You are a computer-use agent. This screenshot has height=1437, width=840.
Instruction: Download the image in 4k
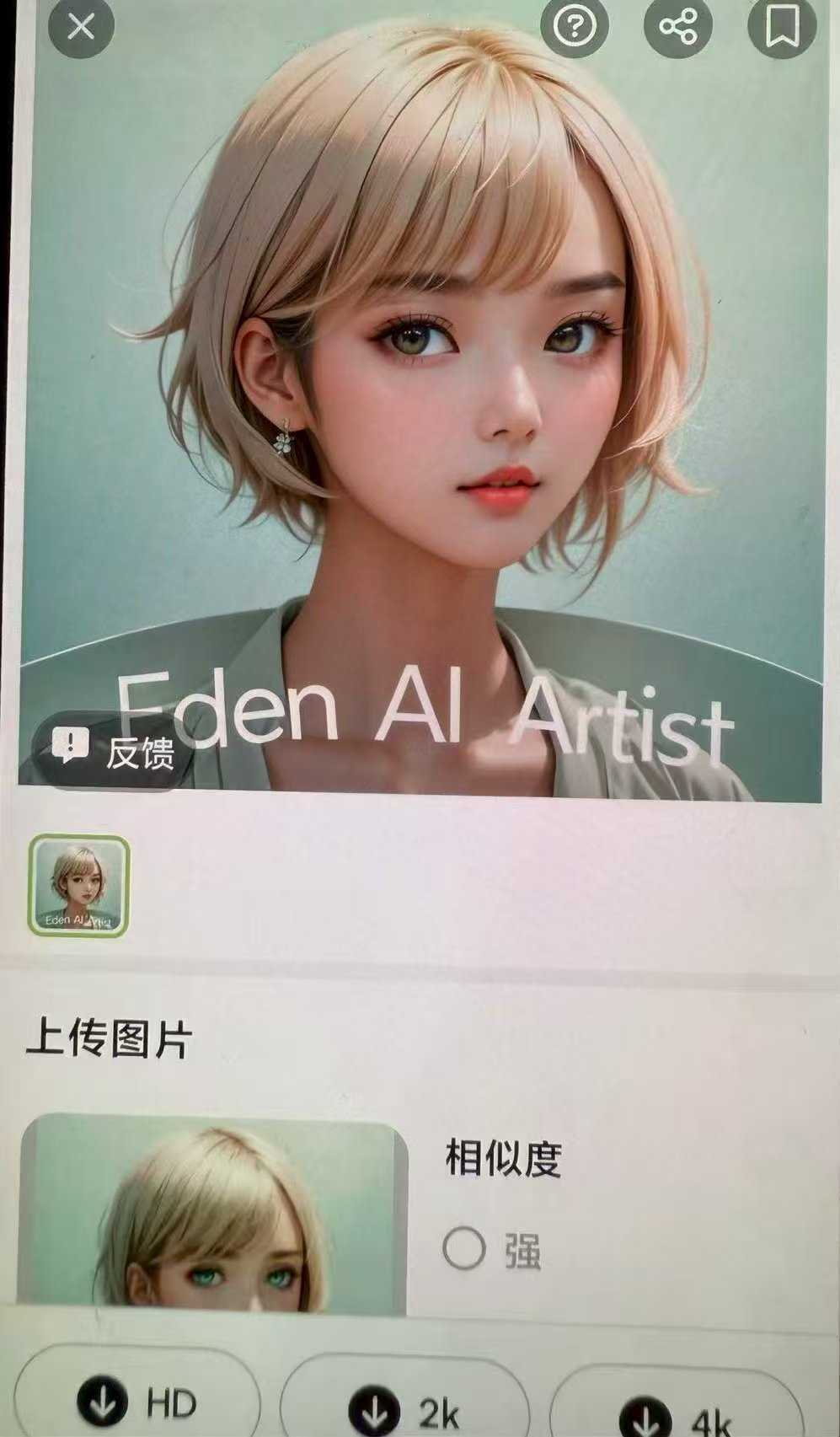point(676,1416)
